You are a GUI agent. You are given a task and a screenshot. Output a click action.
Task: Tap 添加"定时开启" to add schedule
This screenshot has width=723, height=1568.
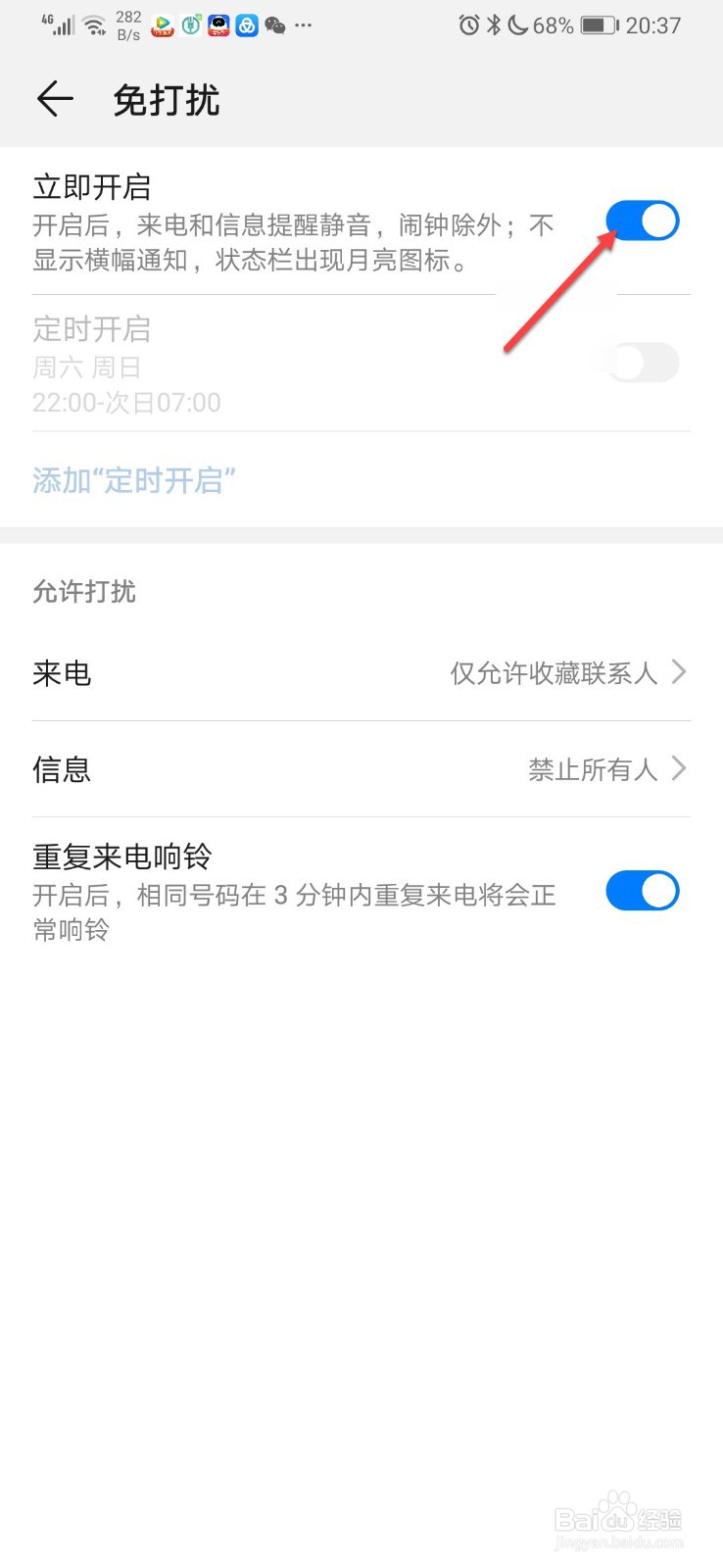[133, 480]
